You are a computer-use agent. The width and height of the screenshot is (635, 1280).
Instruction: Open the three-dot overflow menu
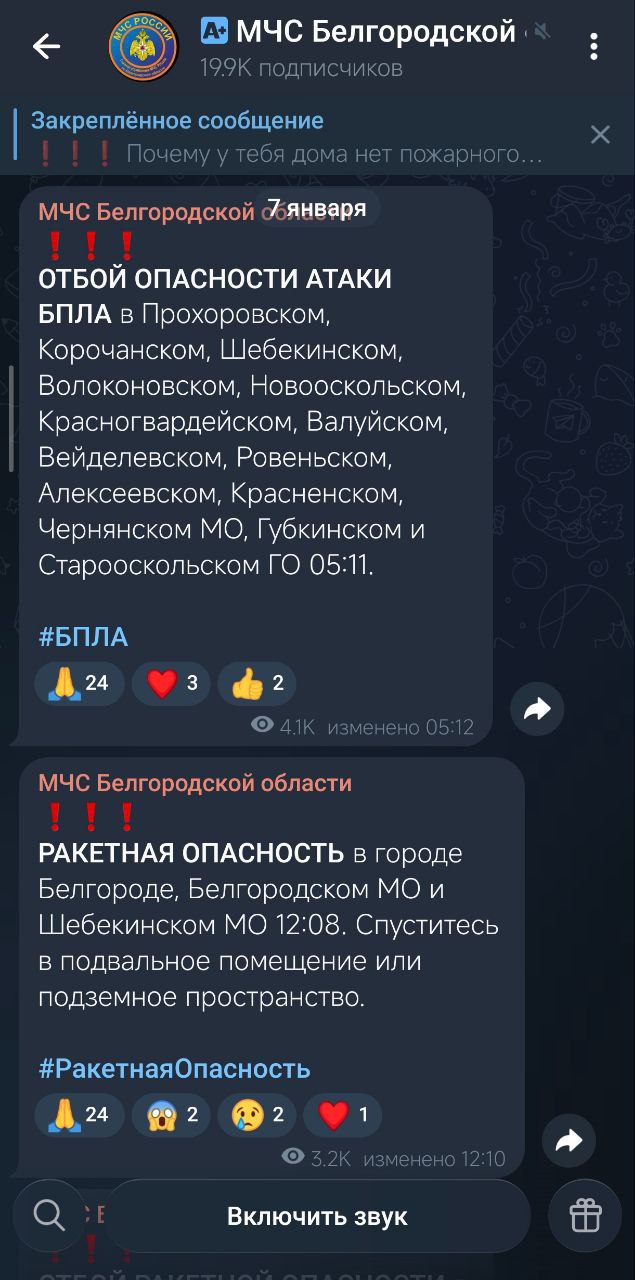click(595, 46)
